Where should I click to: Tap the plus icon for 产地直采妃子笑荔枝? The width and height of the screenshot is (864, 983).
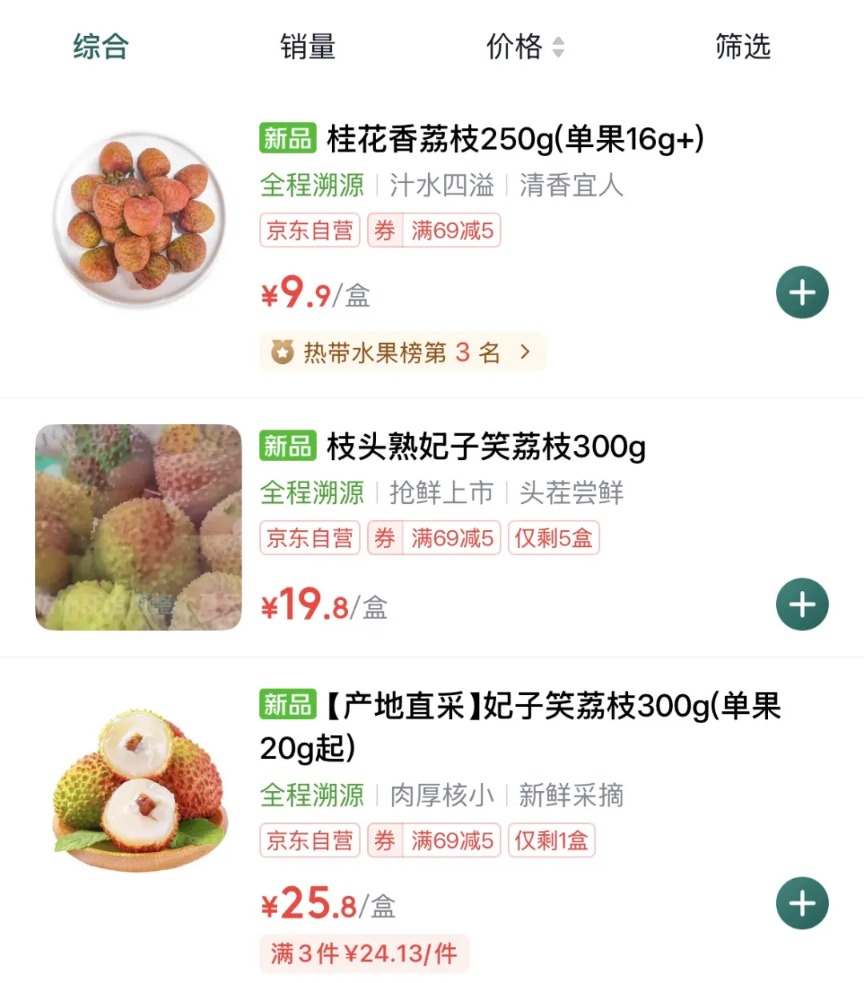802,903
